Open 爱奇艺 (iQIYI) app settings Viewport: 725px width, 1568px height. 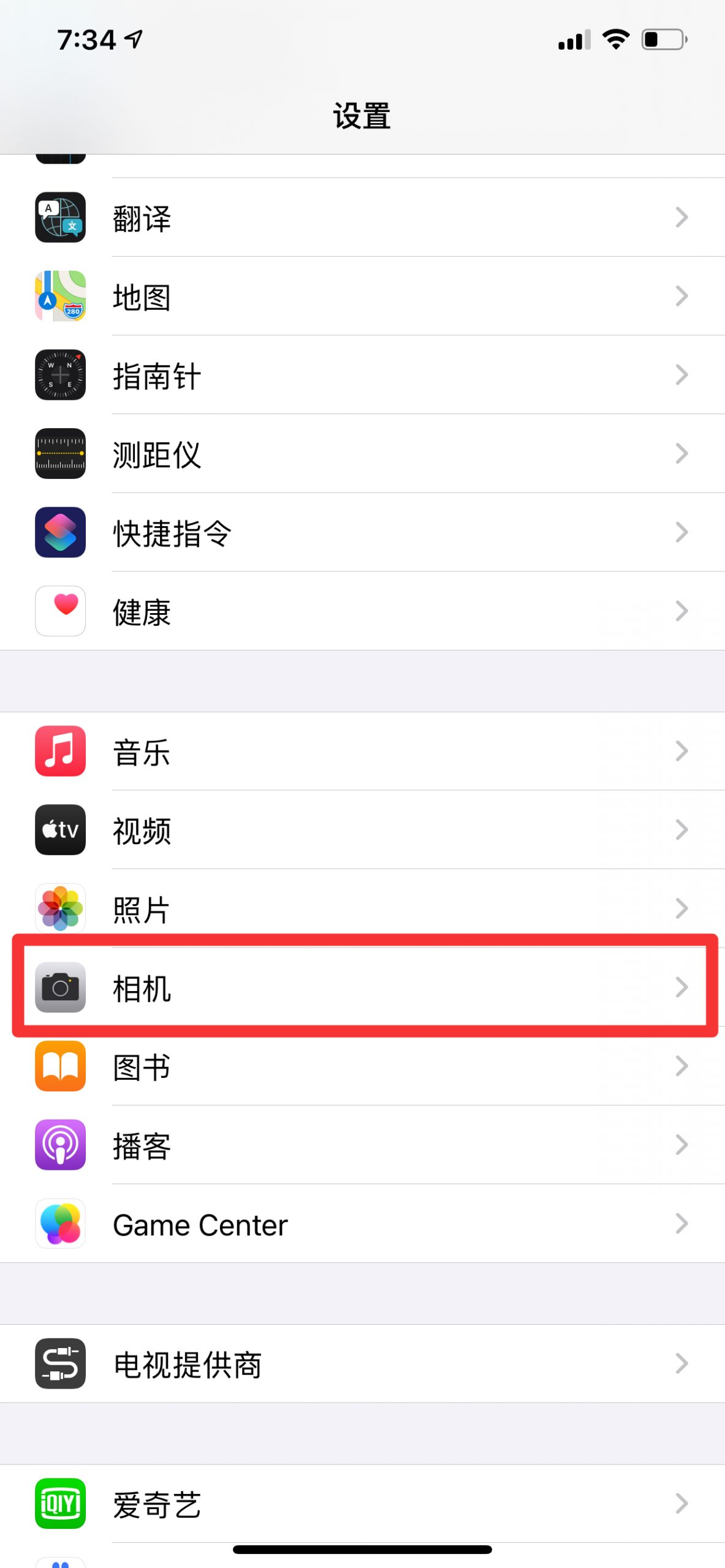pos(362,1504)
